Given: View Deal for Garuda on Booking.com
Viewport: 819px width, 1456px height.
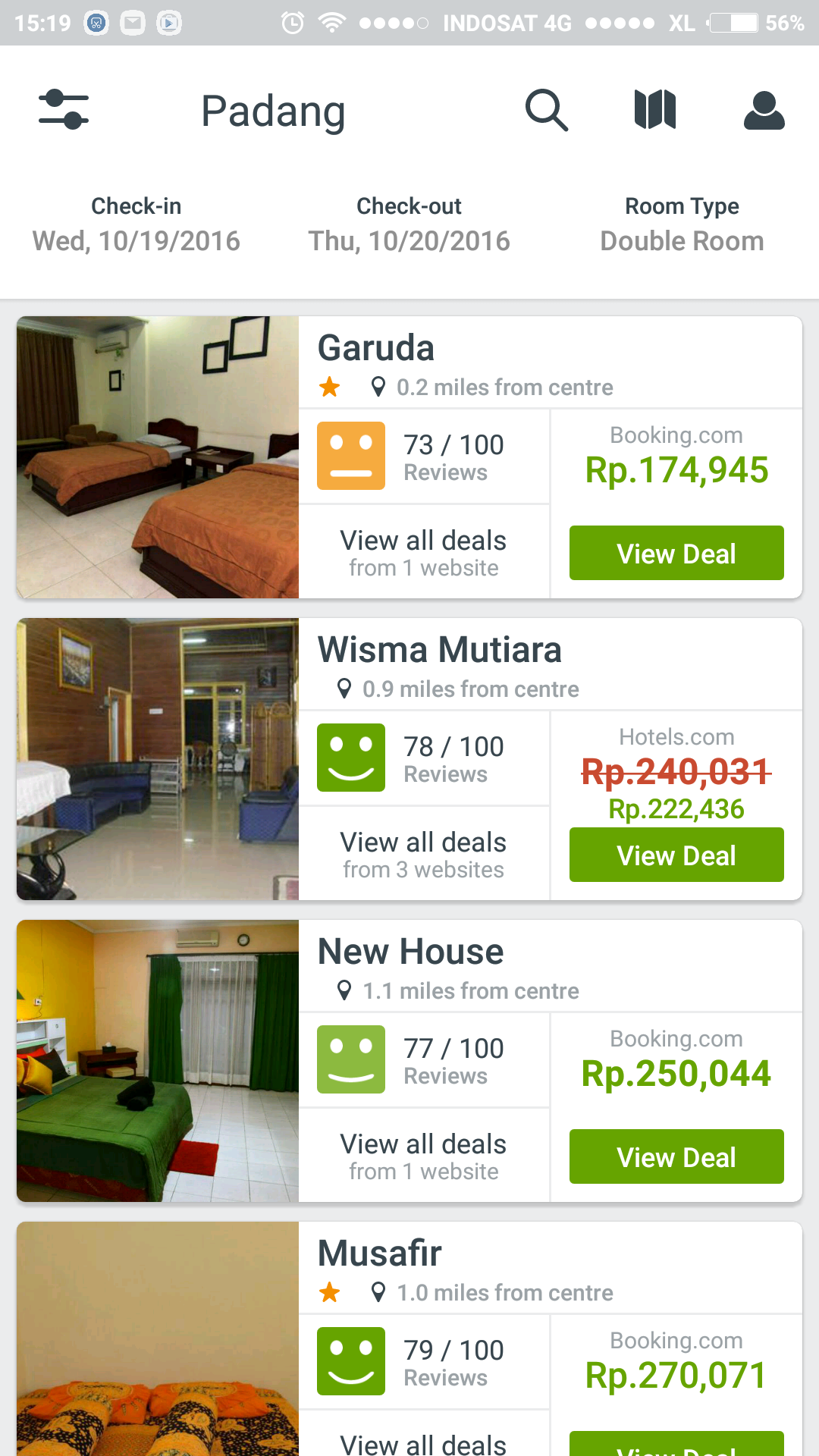Looking at the screenshot, I should click(x=676, y=553).
